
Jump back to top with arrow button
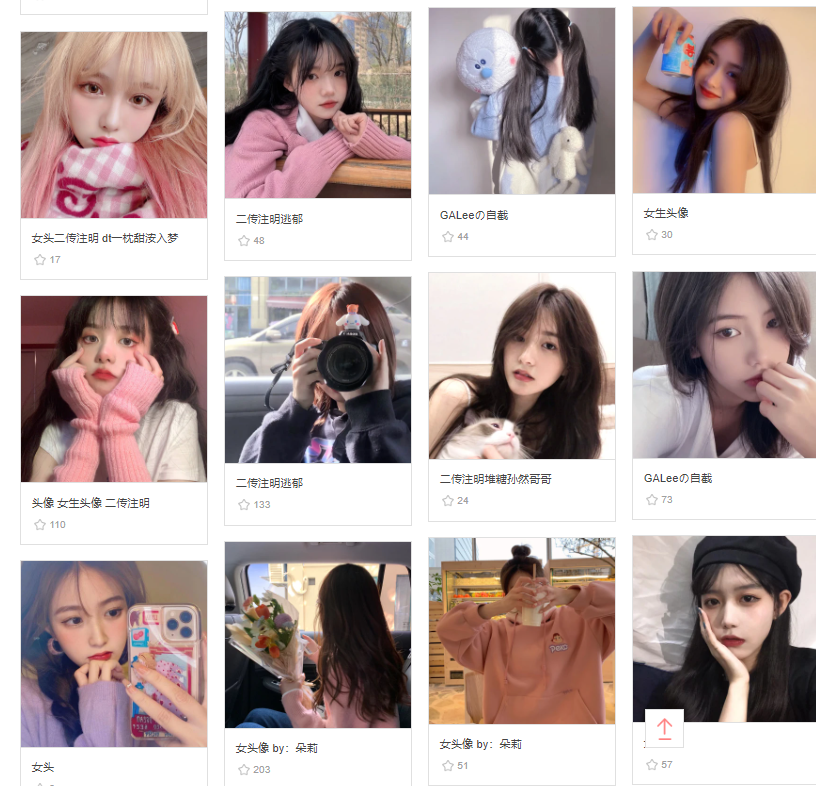665,728
